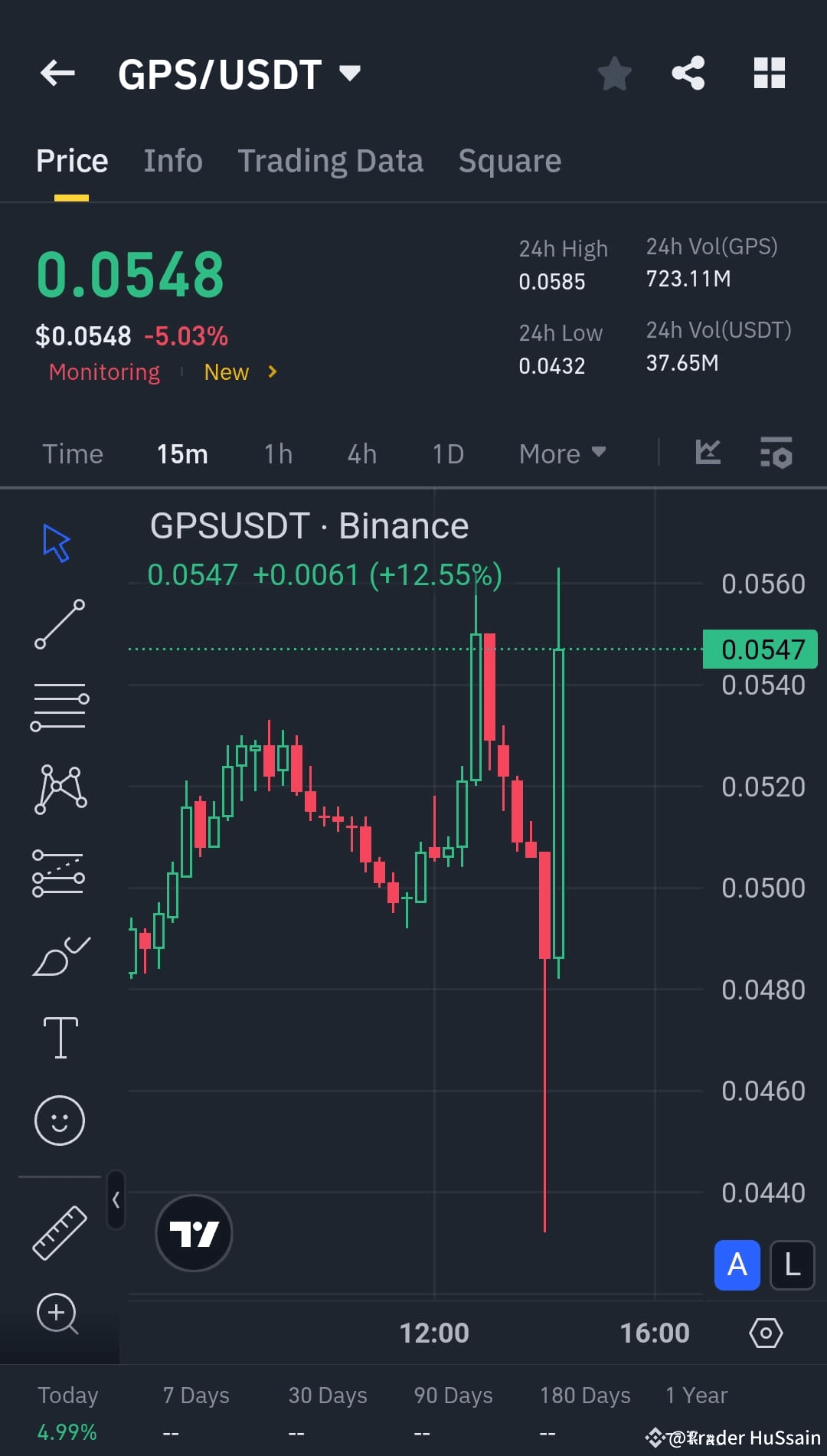
Task: Open the indicators chart icon
Action: pyautogui.click(x=708, y=453)
